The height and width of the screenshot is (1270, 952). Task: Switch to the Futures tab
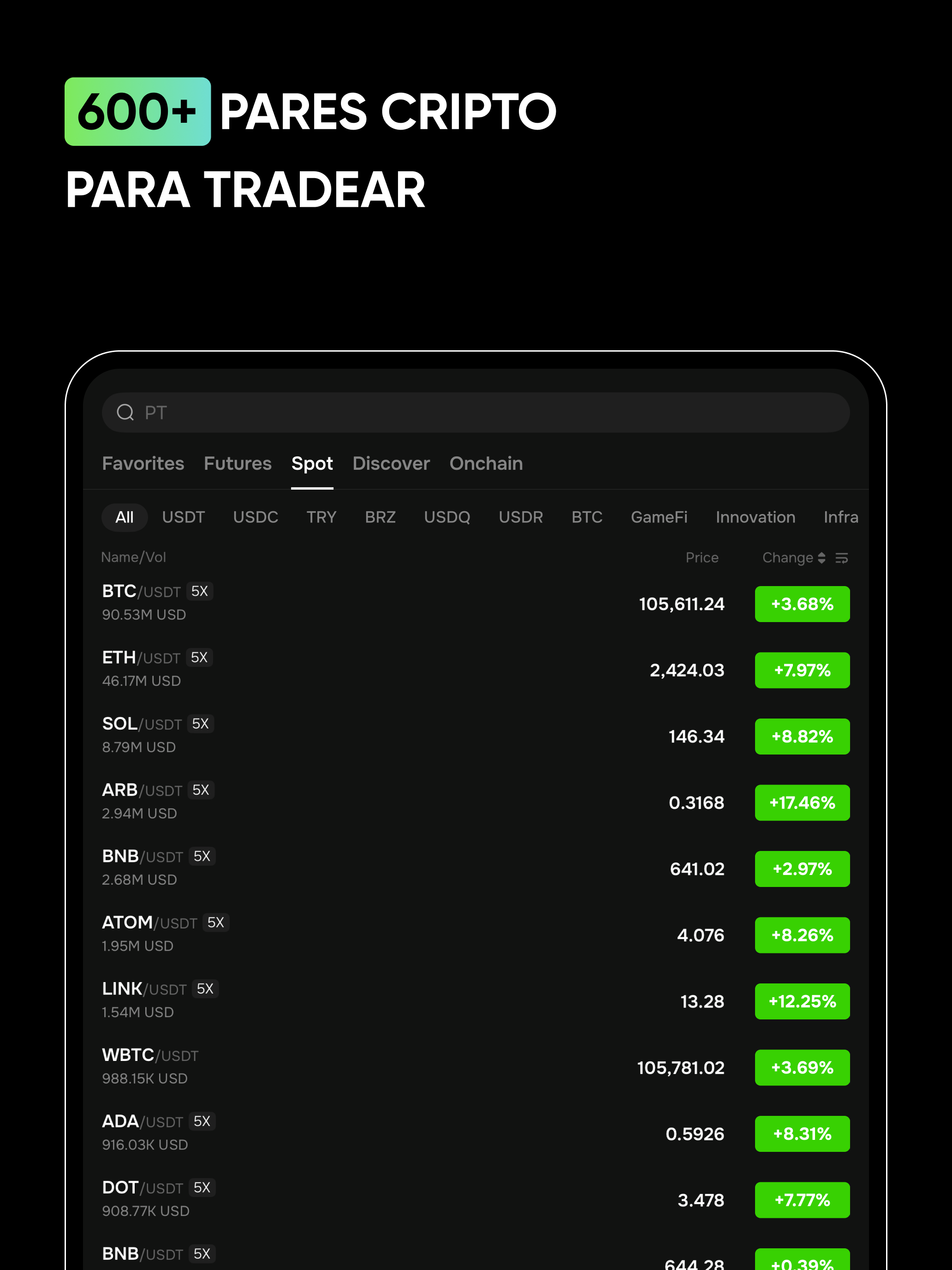coord(237,463)
